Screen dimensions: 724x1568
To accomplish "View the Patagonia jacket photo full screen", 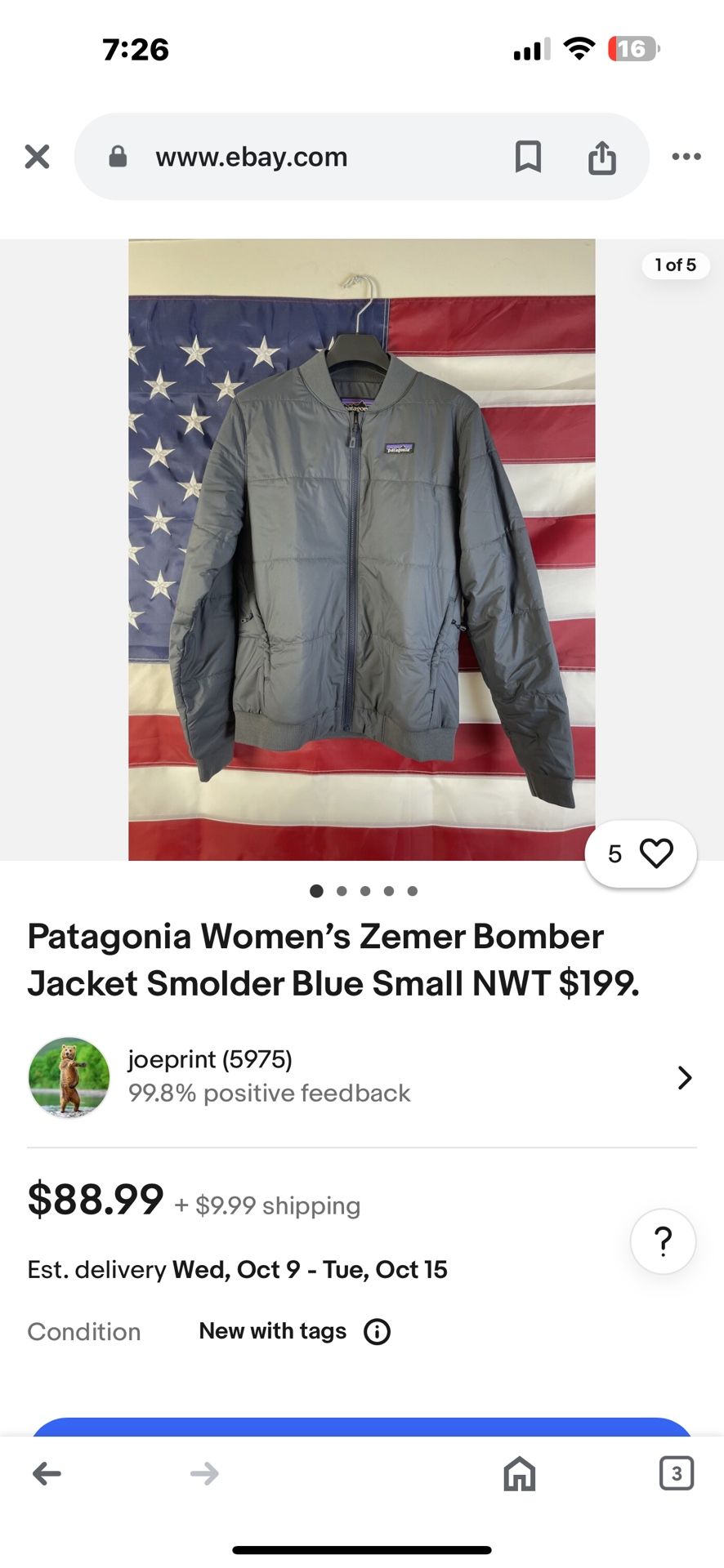I will click(362, 550).
